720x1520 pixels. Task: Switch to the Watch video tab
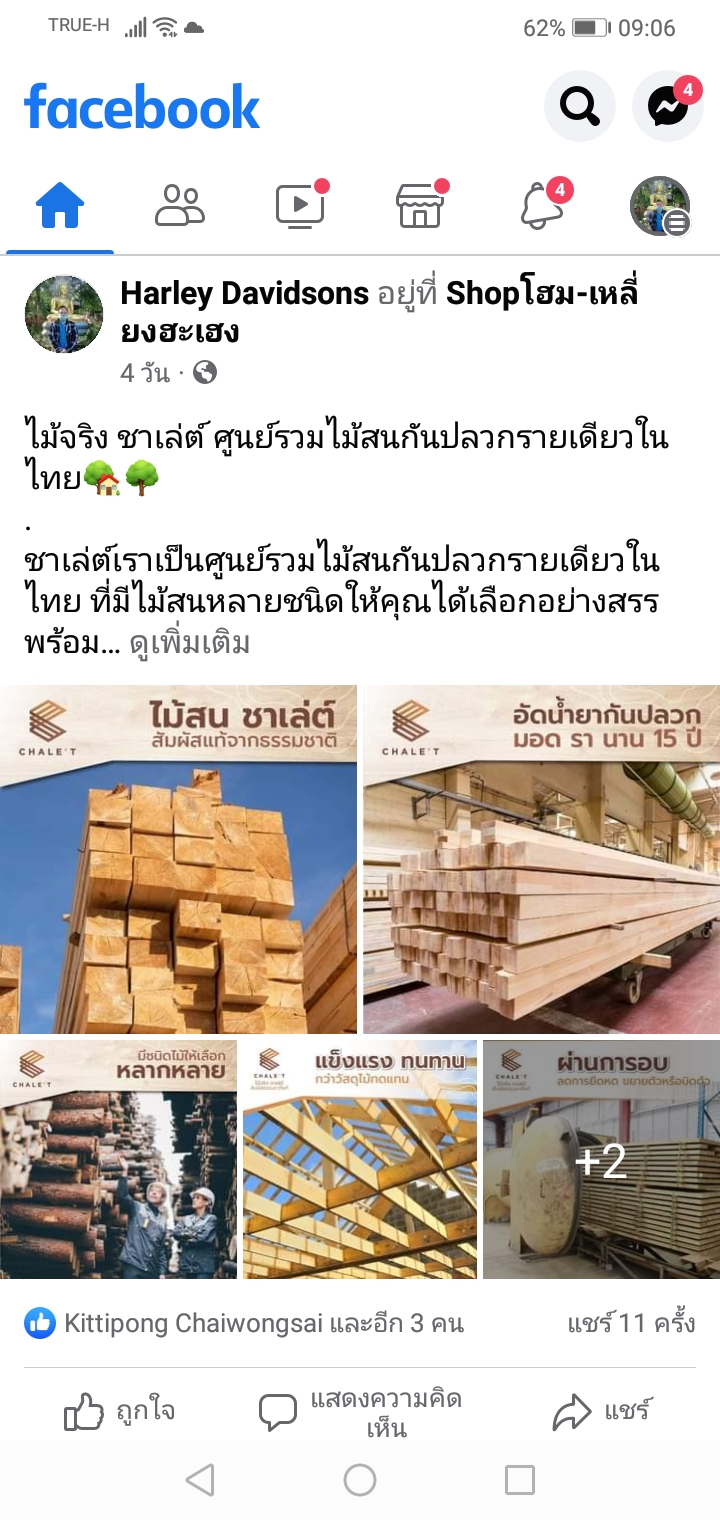point(300,206)
